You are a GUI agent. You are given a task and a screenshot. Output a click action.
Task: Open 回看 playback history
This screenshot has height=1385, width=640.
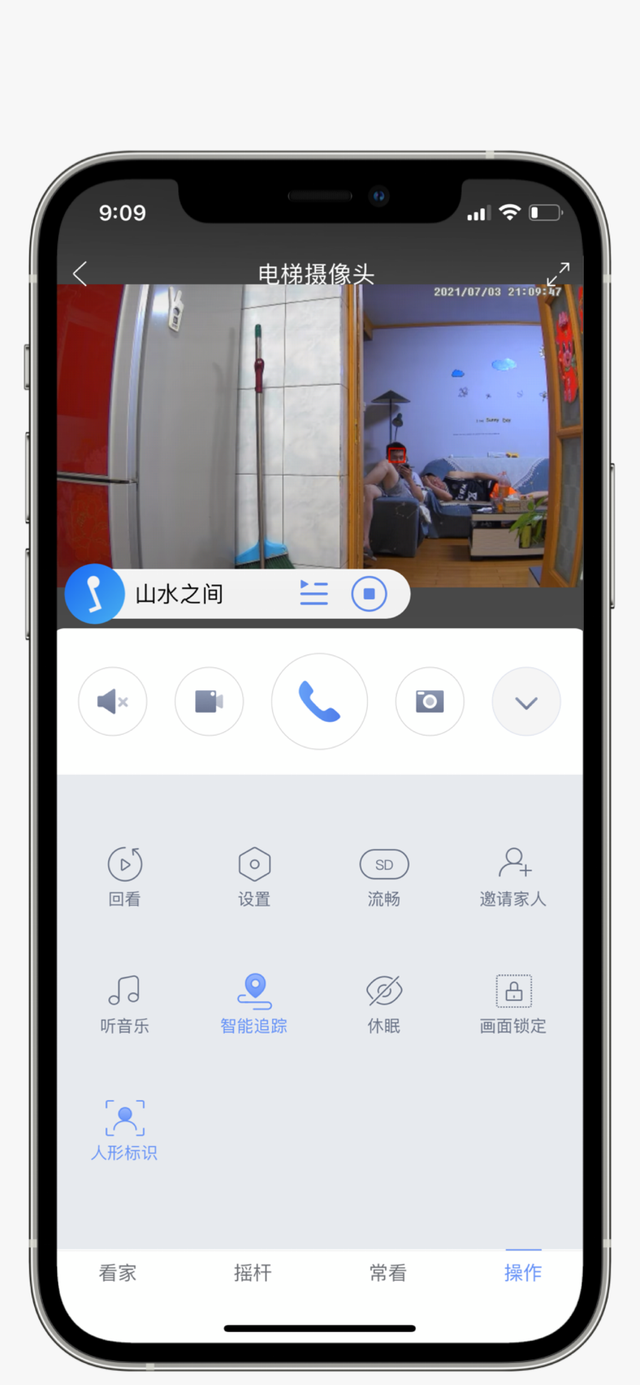(125, 876)
